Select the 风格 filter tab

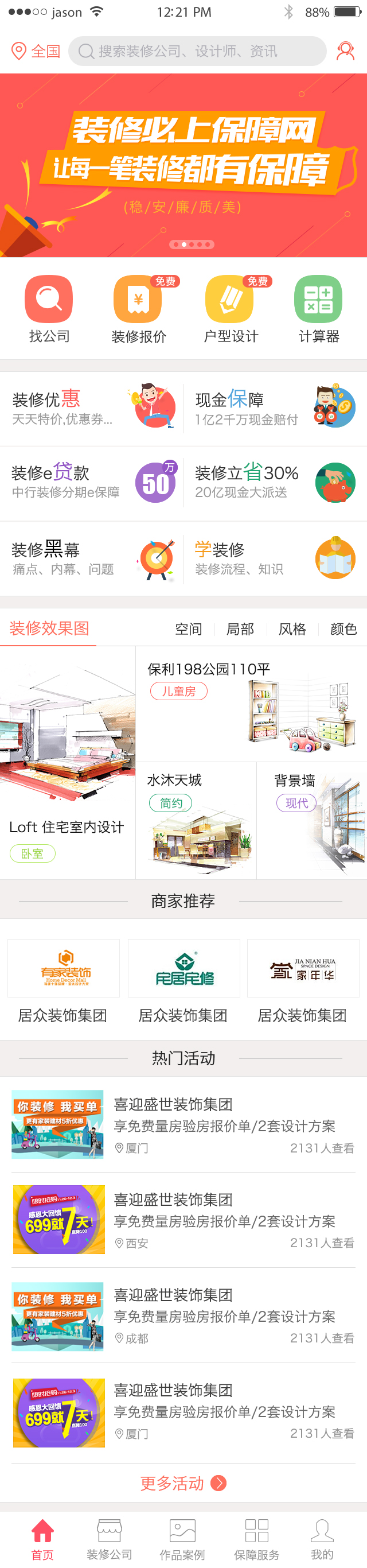tap(292, 629)
